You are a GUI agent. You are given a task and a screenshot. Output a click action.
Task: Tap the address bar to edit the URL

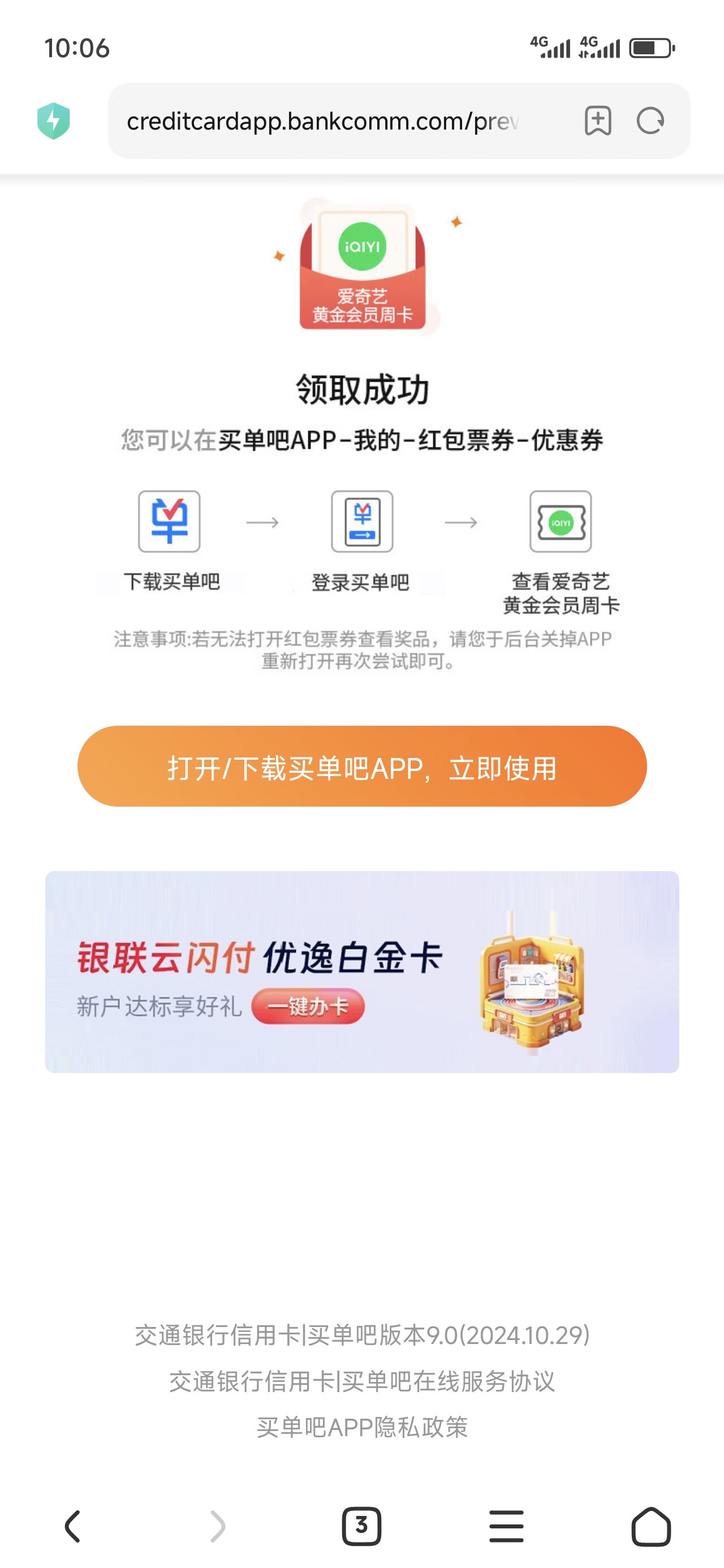pos(323,120)
